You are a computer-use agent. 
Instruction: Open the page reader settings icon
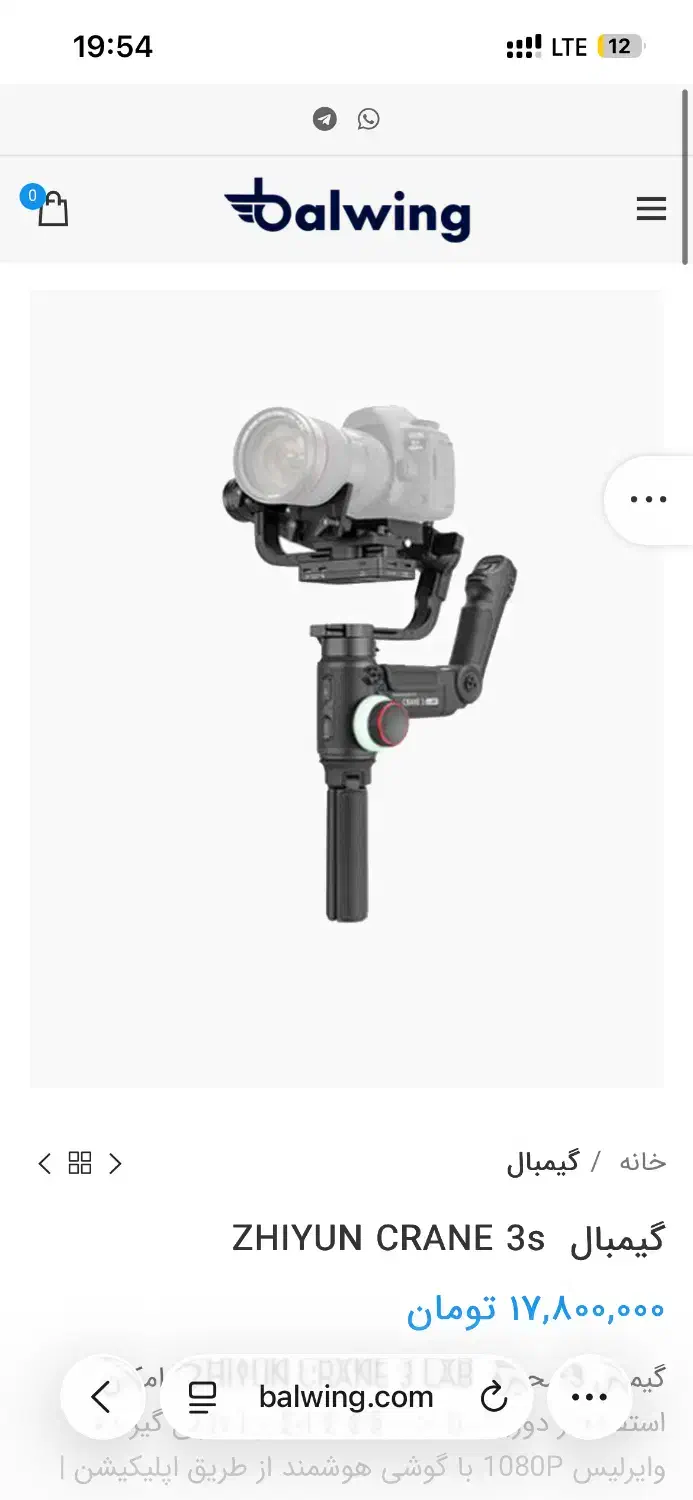203,1397
